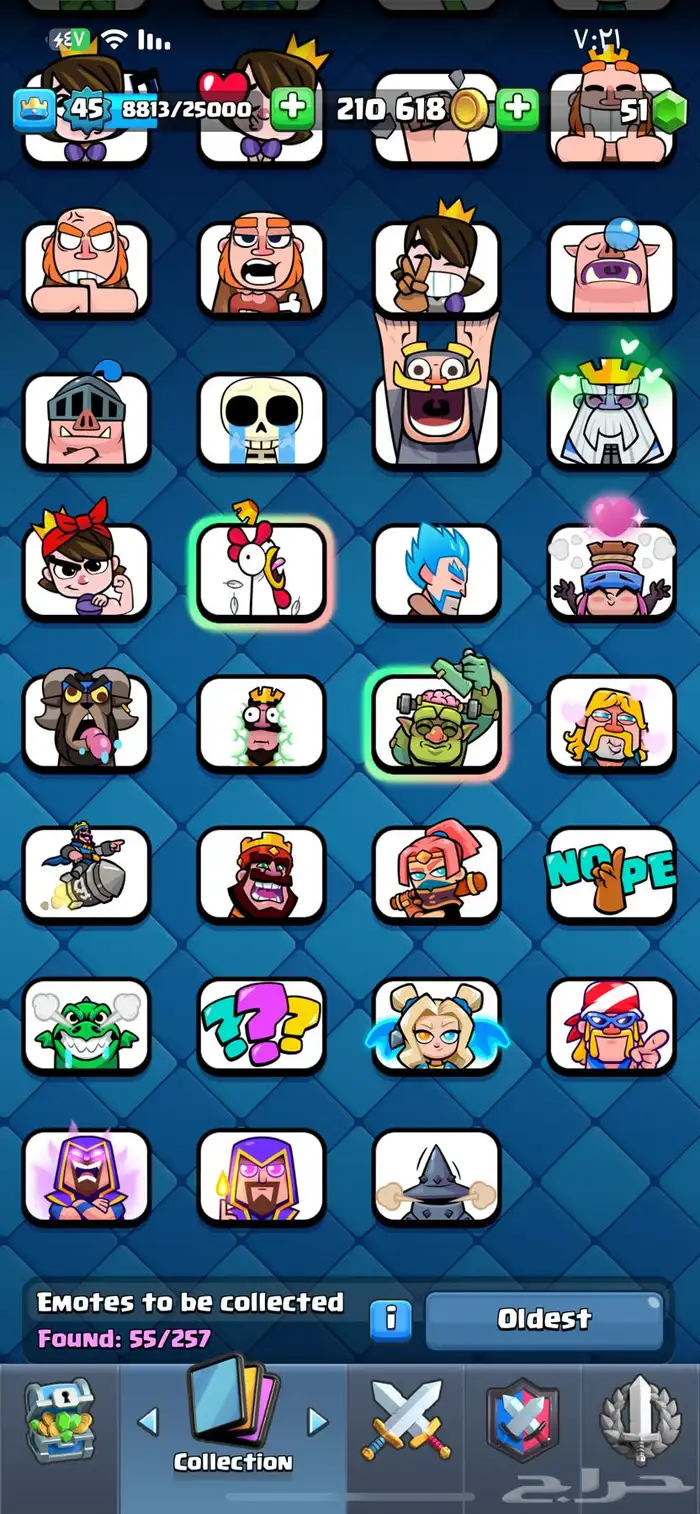Select the laughing green dragon emote
700x1514 pixels.
pos(86,1025)
